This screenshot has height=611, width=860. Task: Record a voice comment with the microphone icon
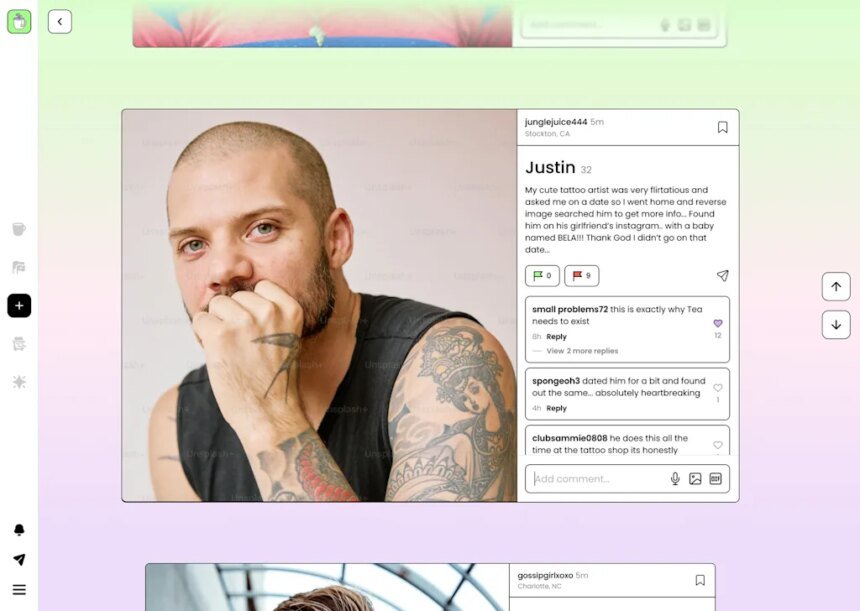pos(675,479)
